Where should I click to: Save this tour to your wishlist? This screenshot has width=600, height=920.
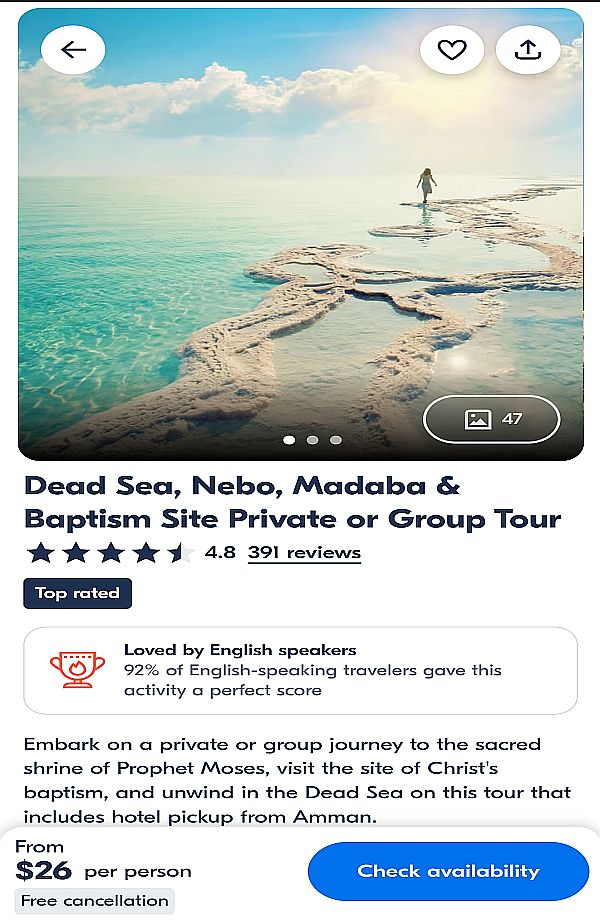click(452, 50)
